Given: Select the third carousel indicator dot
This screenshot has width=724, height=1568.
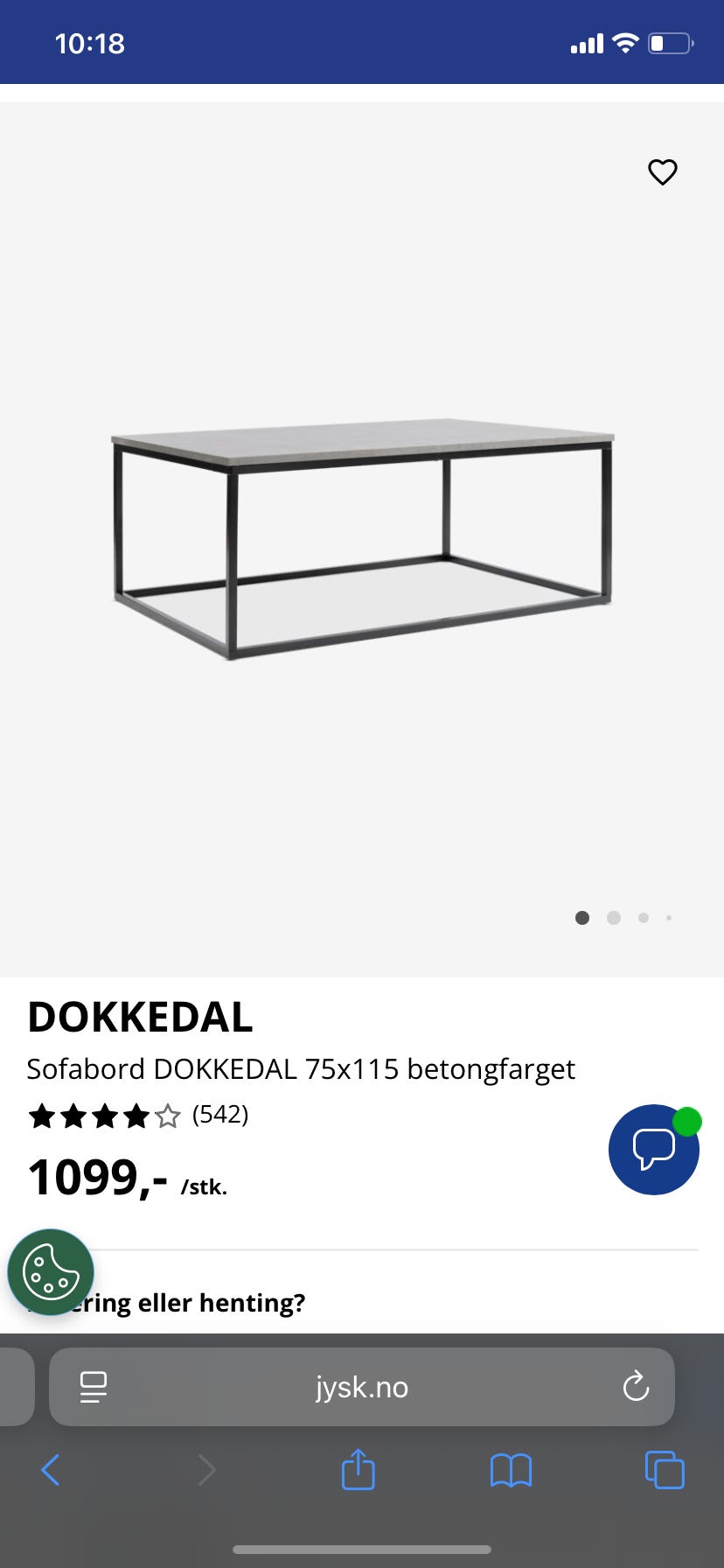Looking at the screenshot, I should (644, 918).
